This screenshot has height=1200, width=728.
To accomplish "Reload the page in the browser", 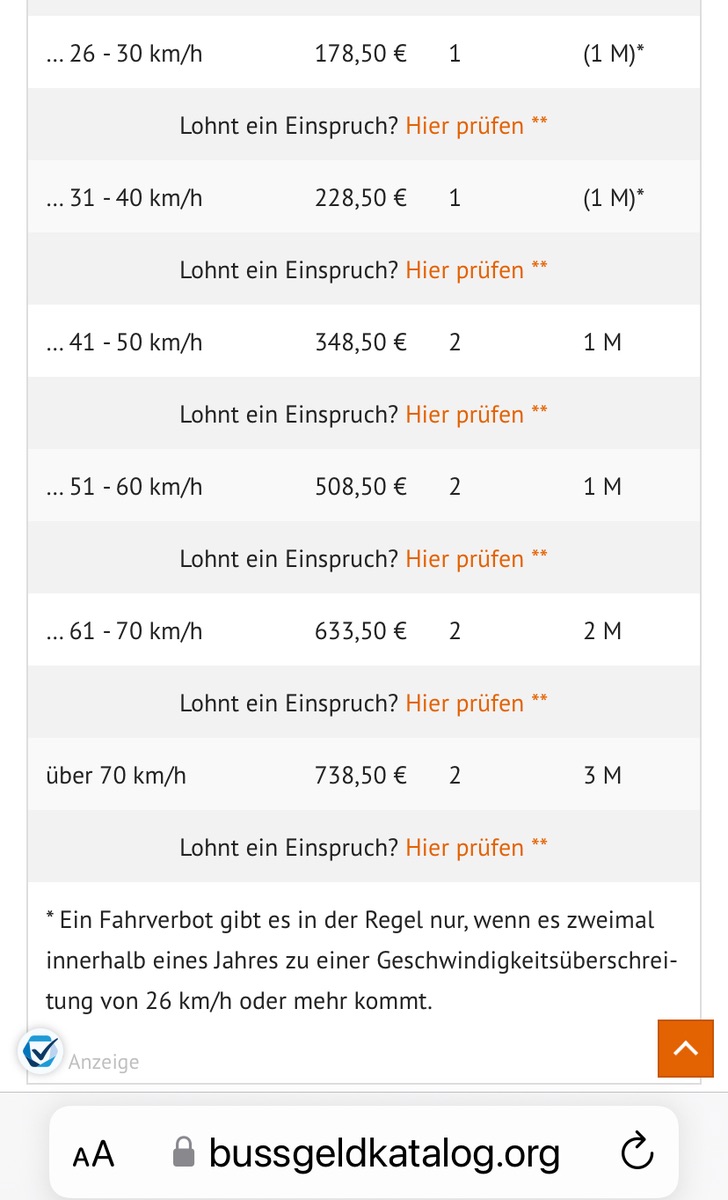I will pyautogui.click(x=637, y=1152).
